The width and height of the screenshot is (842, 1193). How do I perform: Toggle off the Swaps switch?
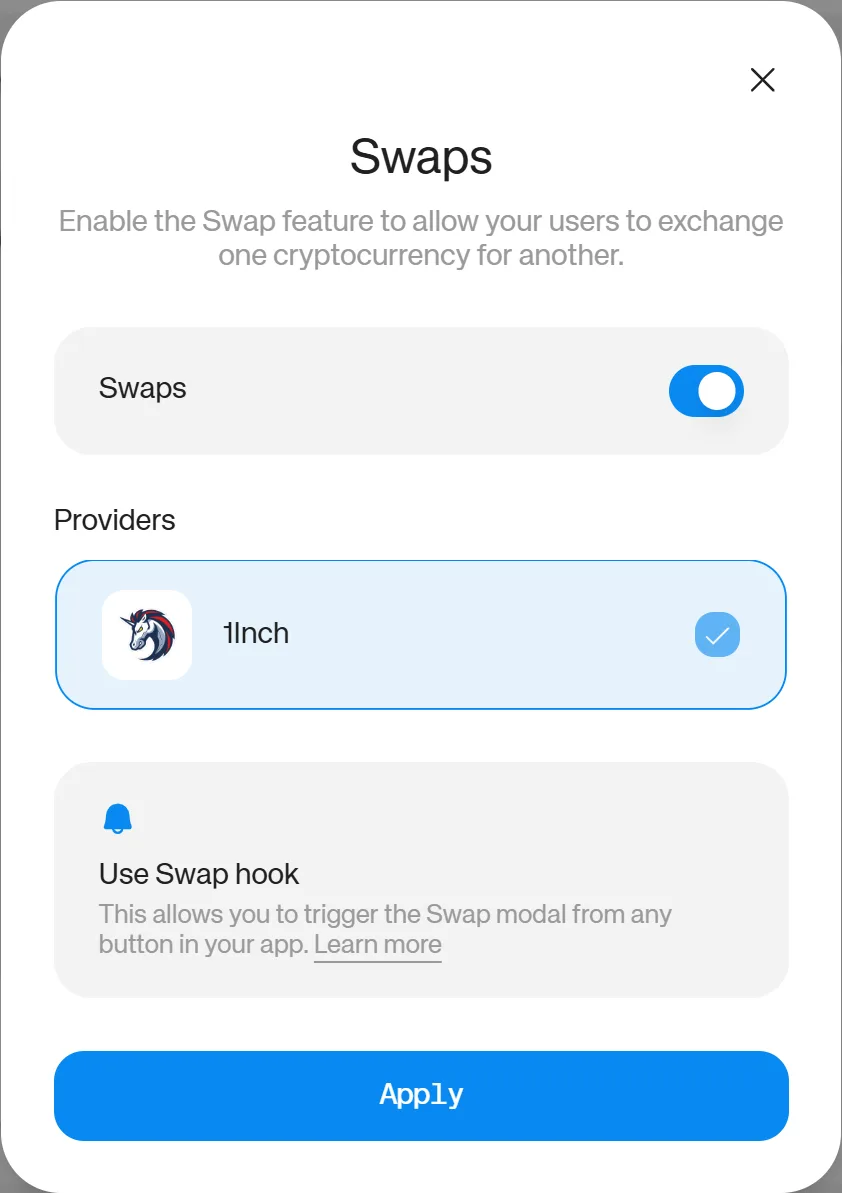coord(706,391)
